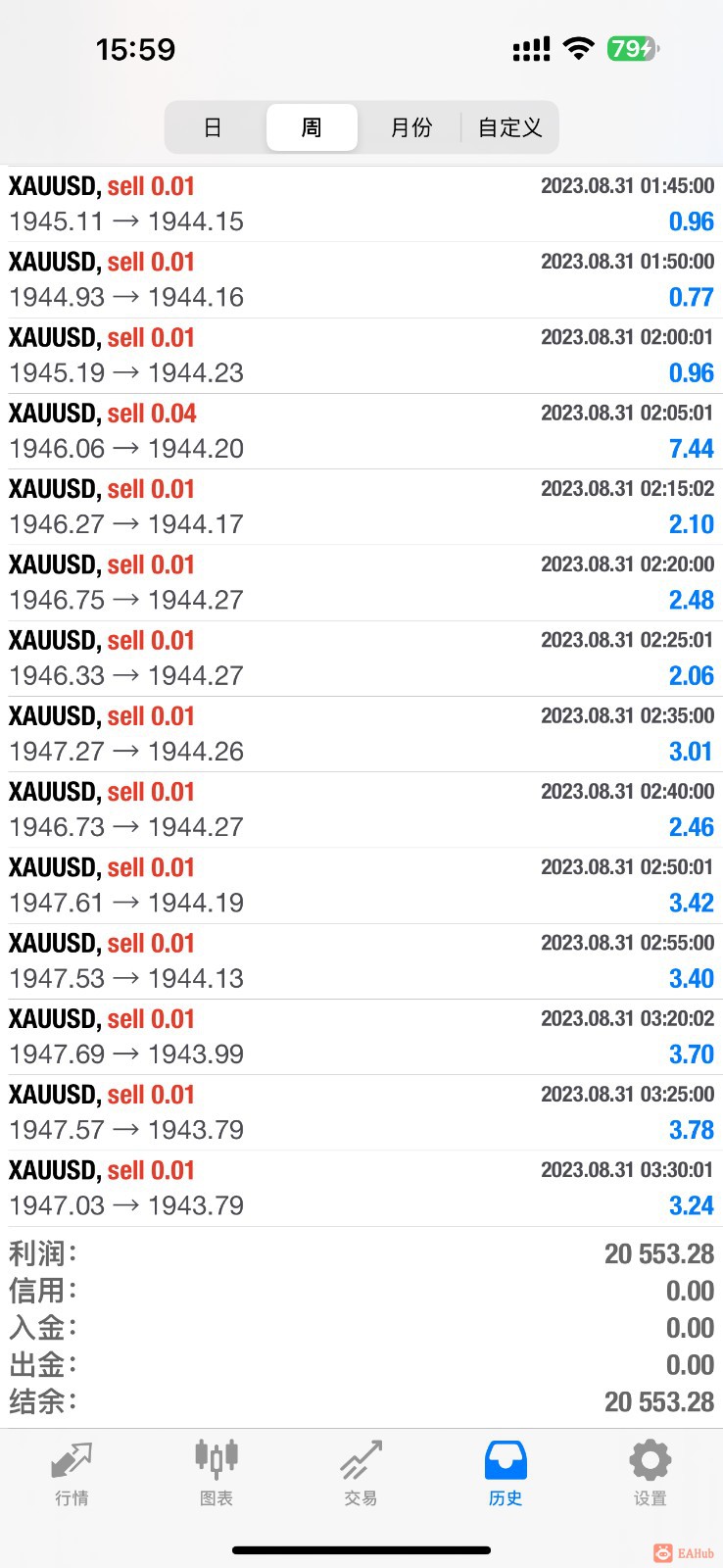Tap the trade with profit 0.77
Screen dimensions: 723x1568
pos(361,279)
